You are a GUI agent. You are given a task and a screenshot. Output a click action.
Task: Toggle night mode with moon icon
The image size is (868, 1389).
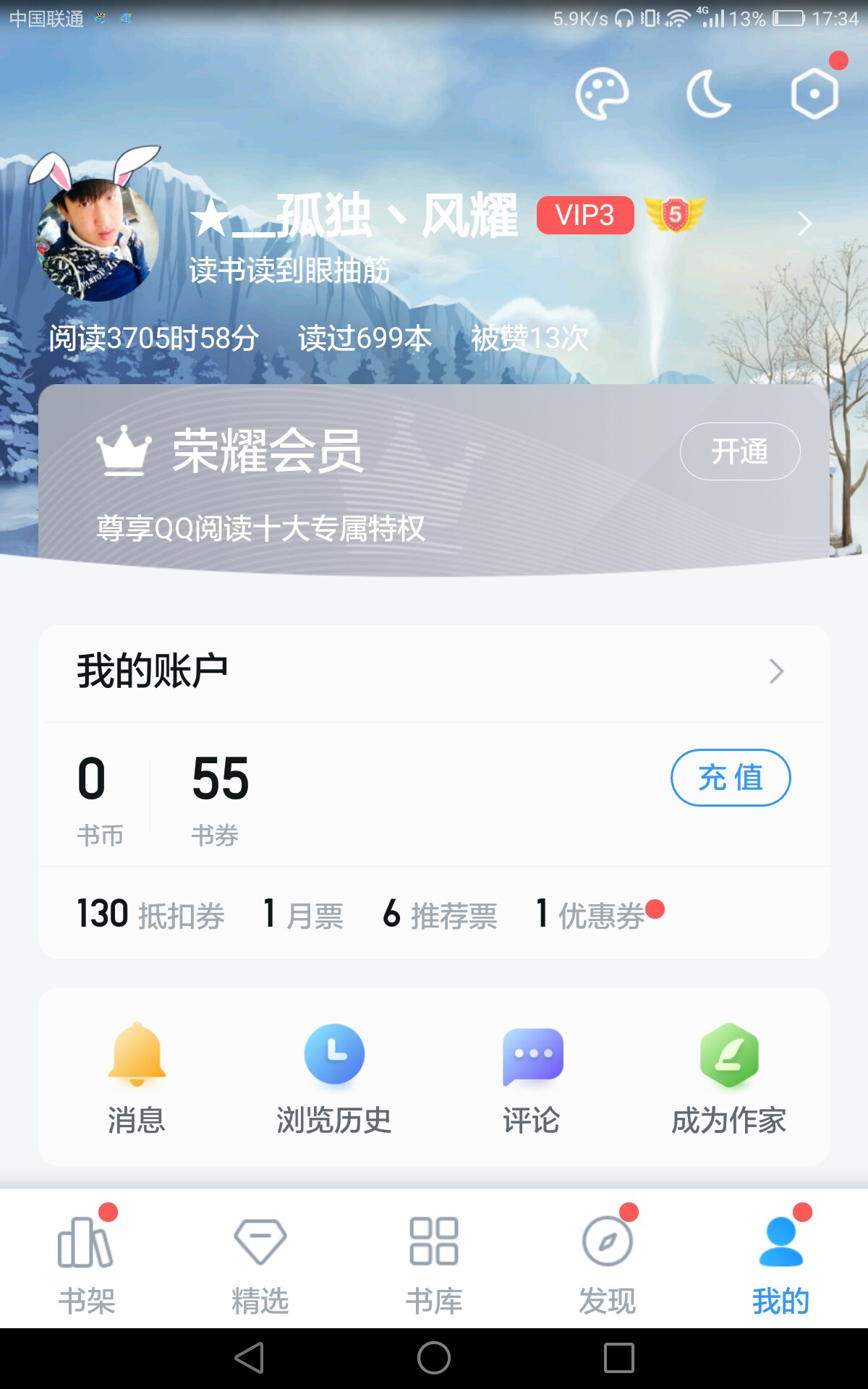pyautogui.click(x=708, y=93)
